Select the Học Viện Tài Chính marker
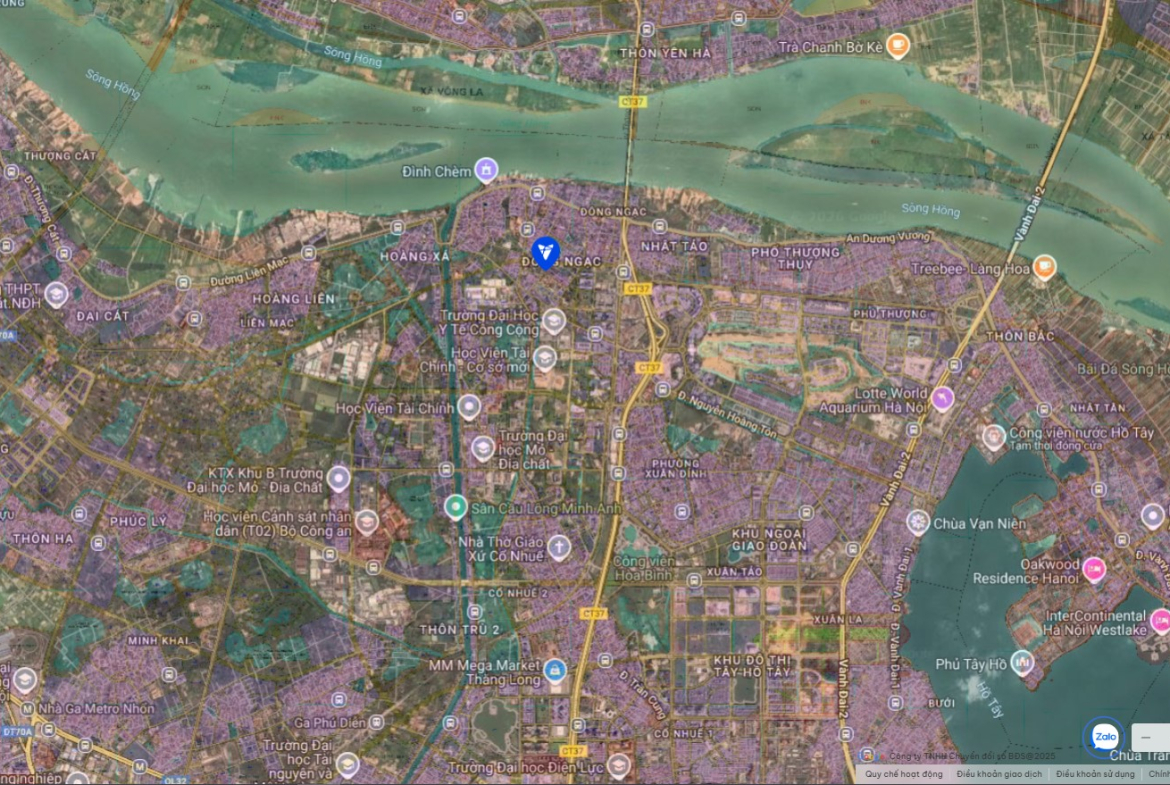The height and width of the screenshot is (785, 1170). pyautogui.click(x=470, y=407)
